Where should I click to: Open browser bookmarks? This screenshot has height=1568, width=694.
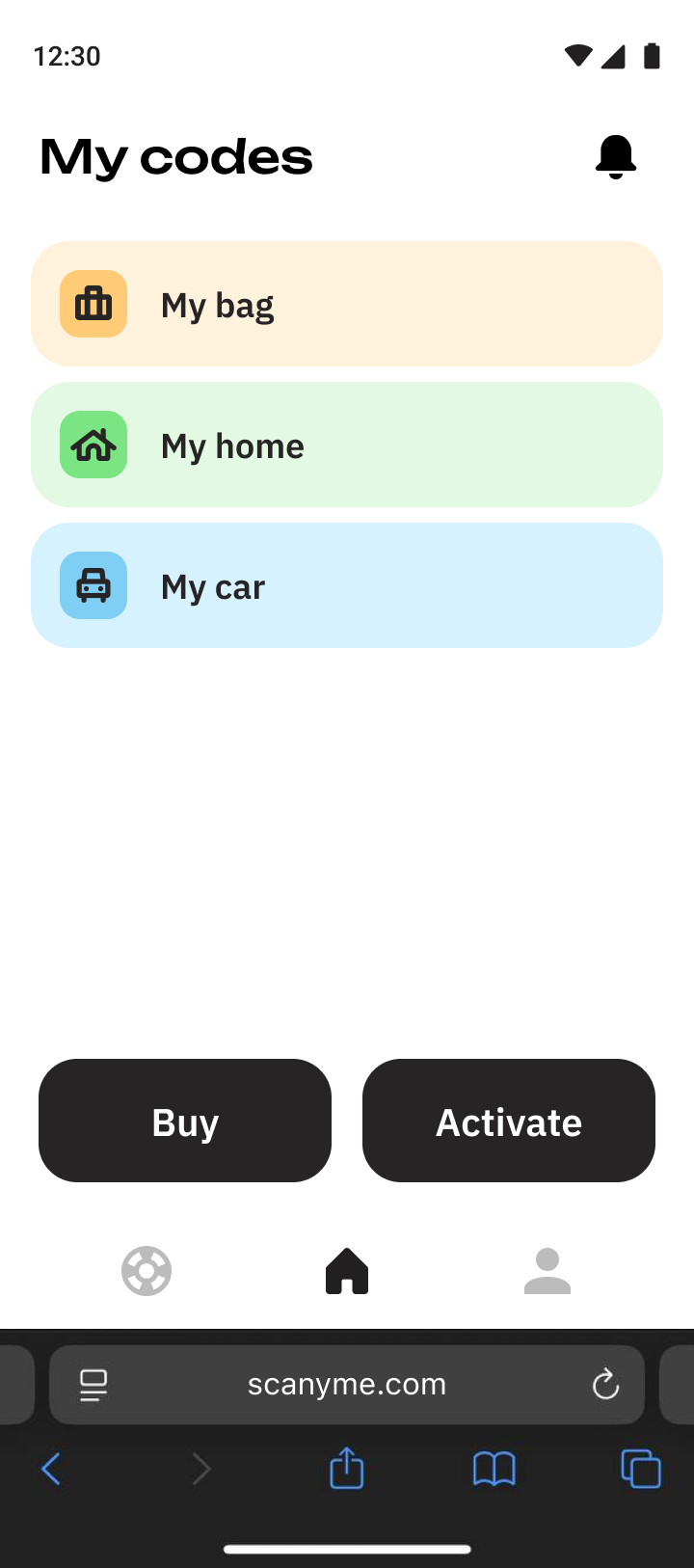pos(494,1470)
